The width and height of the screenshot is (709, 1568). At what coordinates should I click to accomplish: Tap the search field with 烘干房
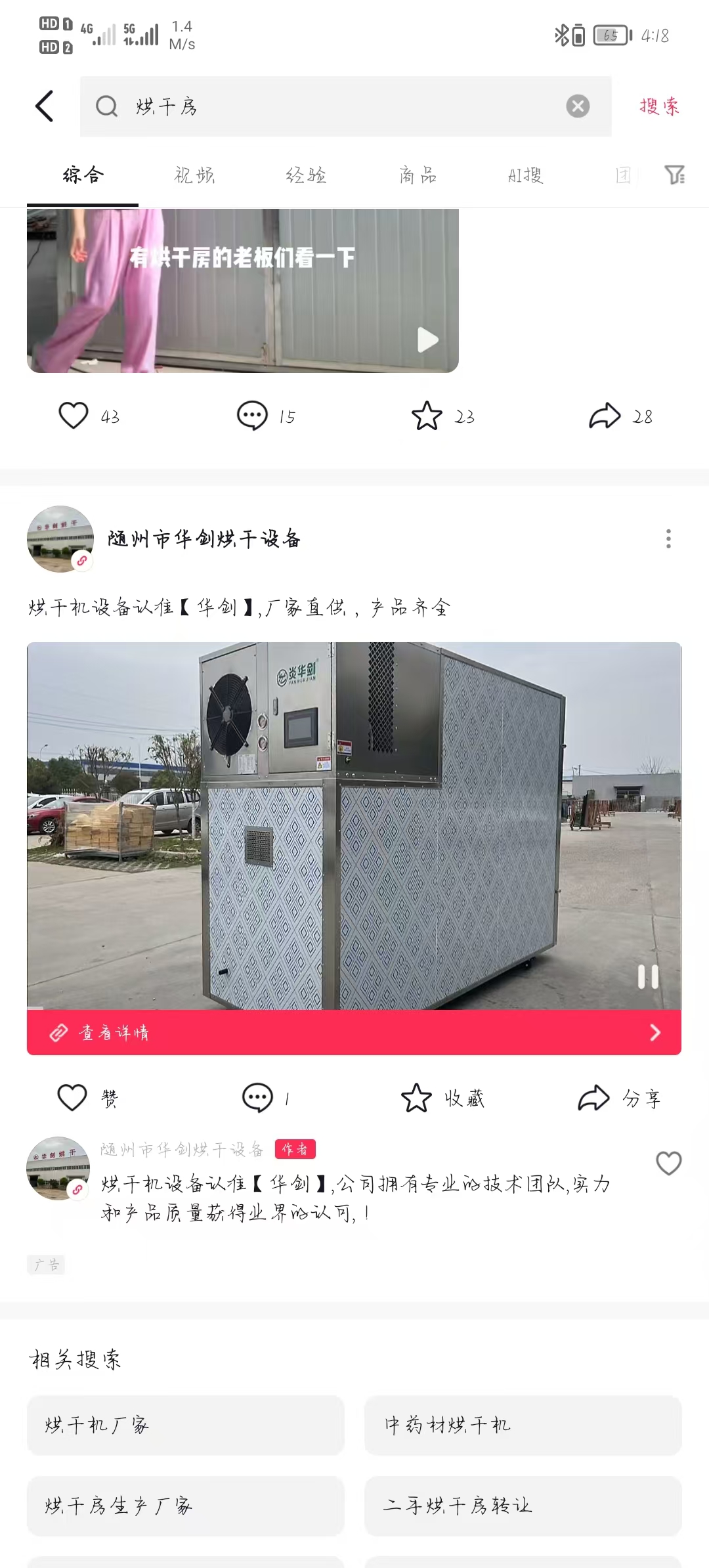pos(328,106)
